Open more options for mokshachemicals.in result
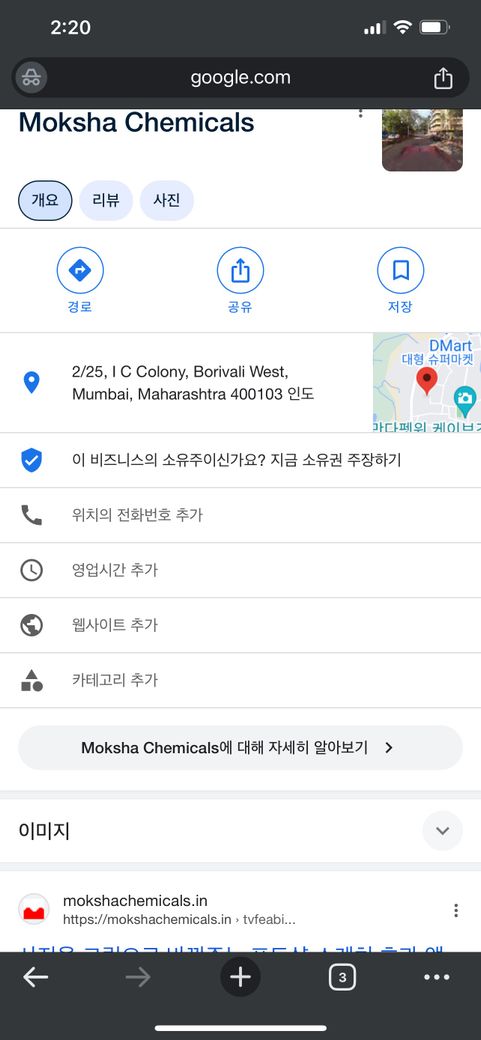Image resolution: width=481 pixels, height=1040 pixels. tap(456, 911)
